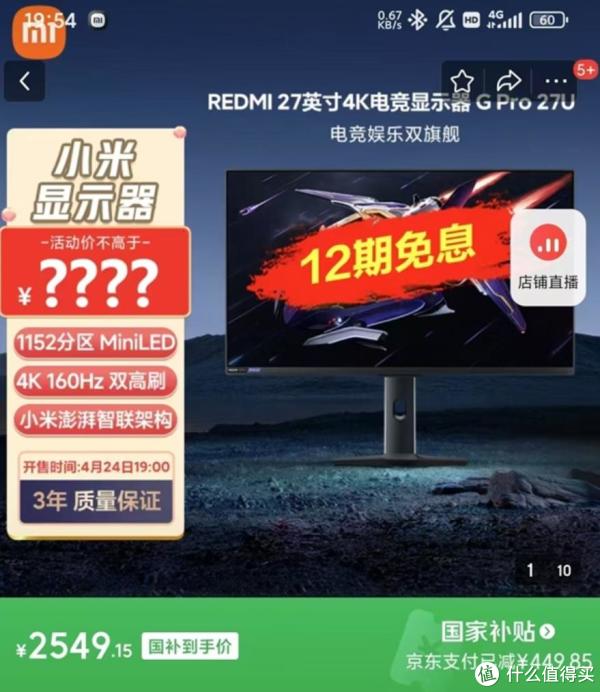The height and width of the screenshot is (692, 600).
Task: Open the three-dot overflow menu
Action: tap(556, 82)
